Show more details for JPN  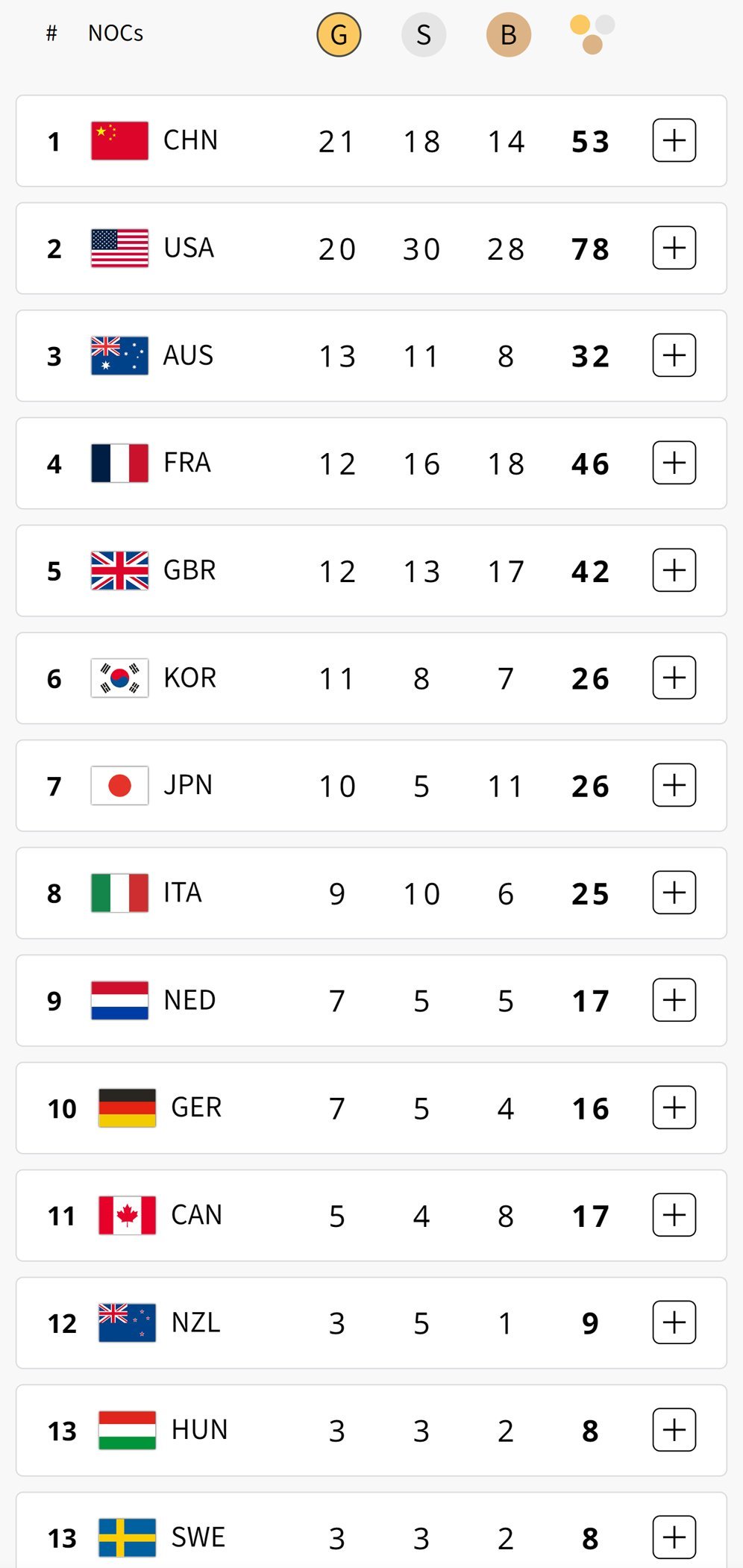pos(674,785)
